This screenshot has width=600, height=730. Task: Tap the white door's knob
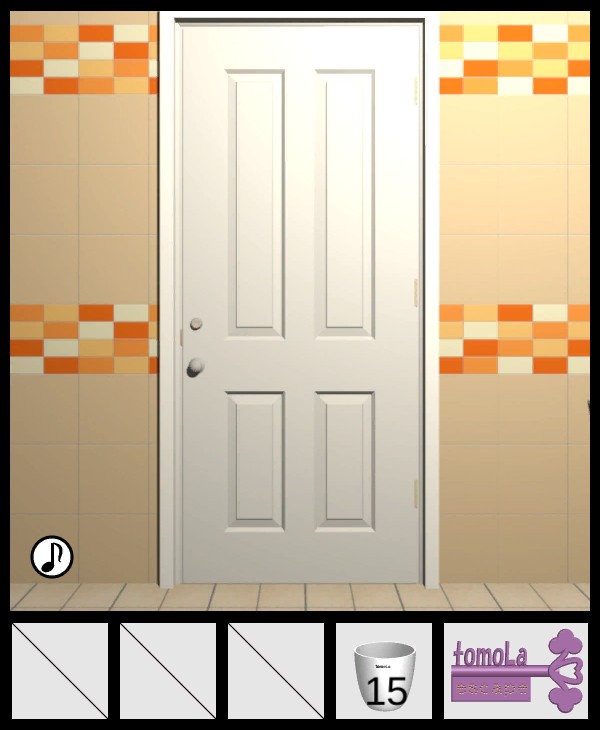tap(196, 367)
